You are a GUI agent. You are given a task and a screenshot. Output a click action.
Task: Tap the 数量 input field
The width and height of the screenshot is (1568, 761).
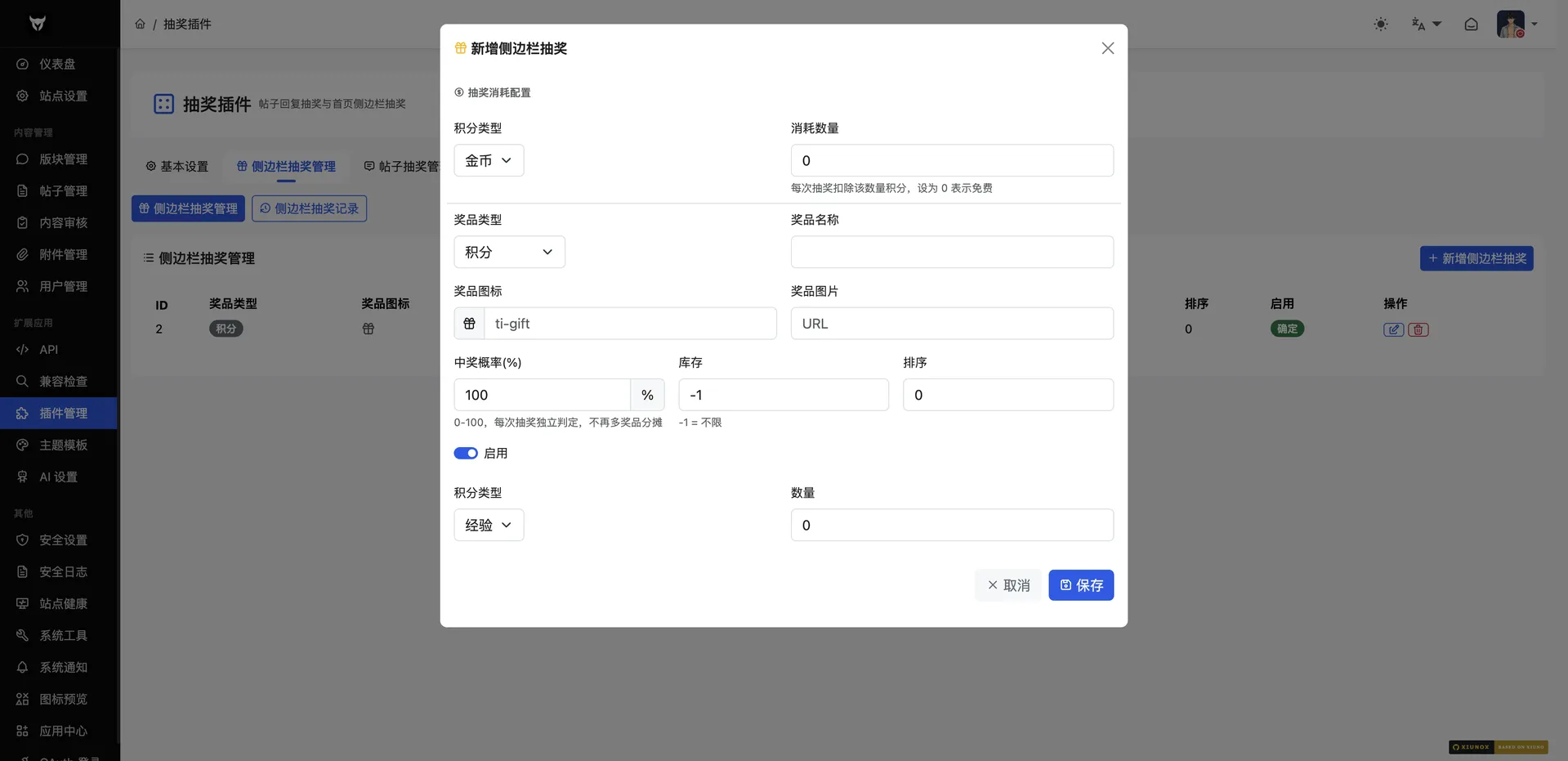click(x=952, y=525)
